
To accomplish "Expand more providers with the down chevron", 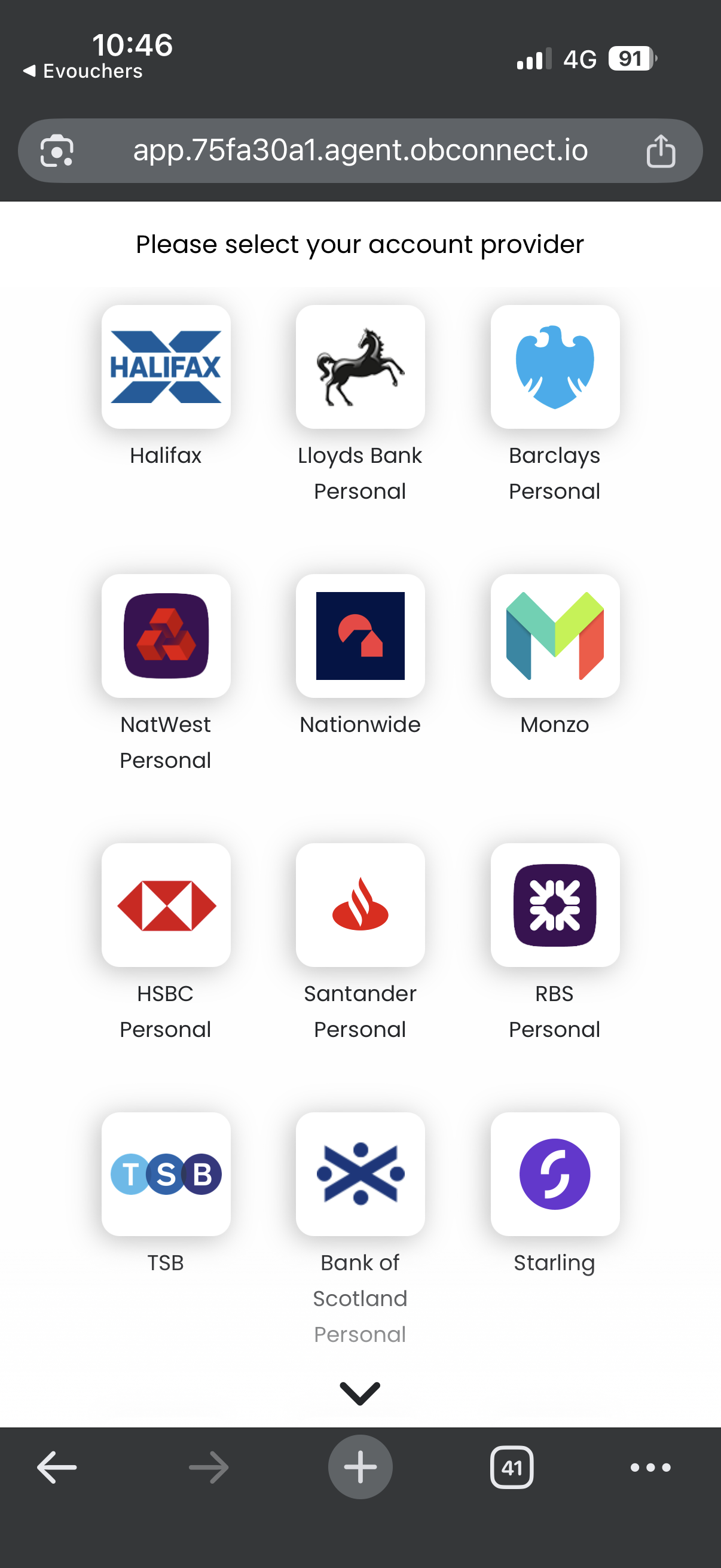I will pyautogui.click(x=360, y=1393).
